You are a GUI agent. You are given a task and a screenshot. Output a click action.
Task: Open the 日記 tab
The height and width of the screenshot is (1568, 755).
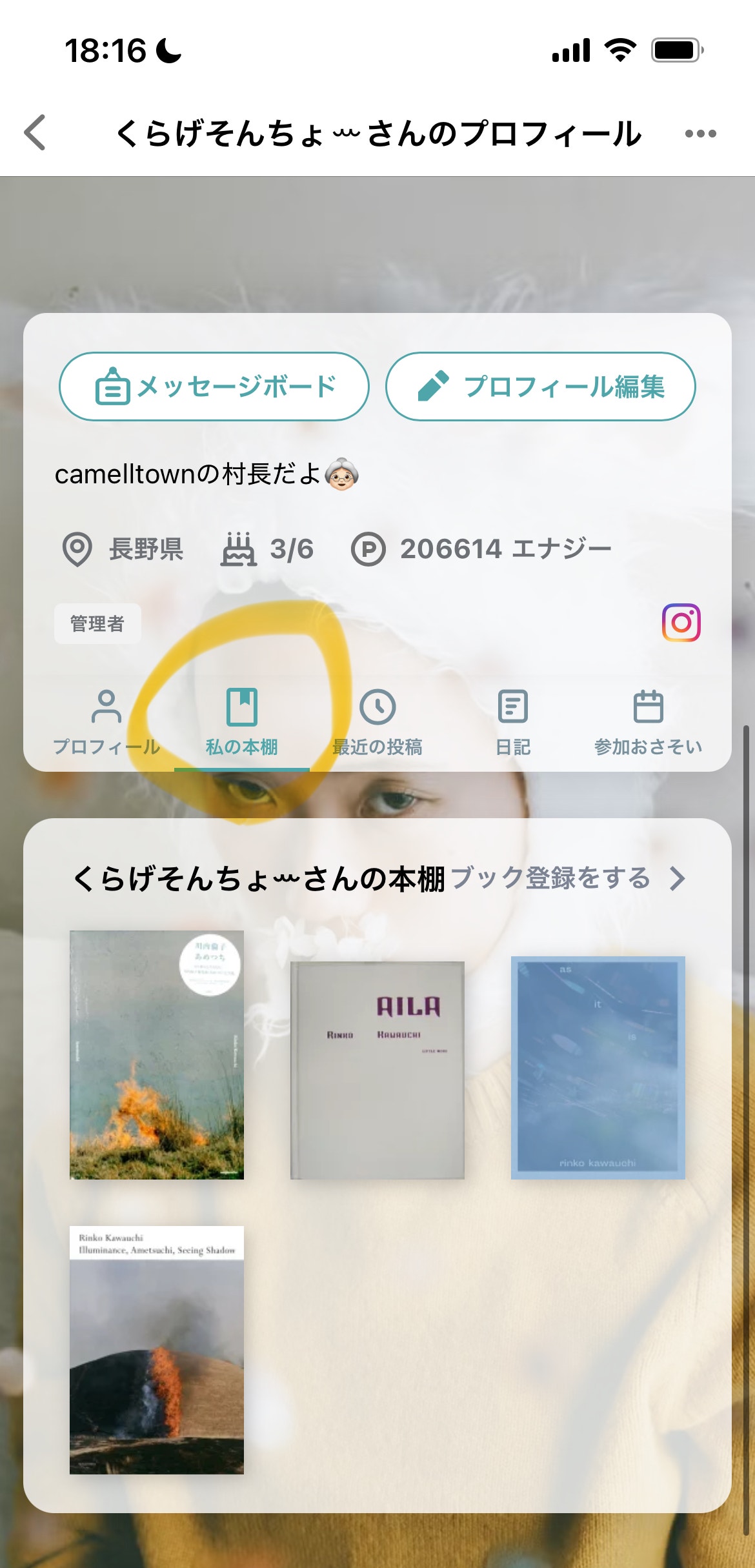point(513,721)
